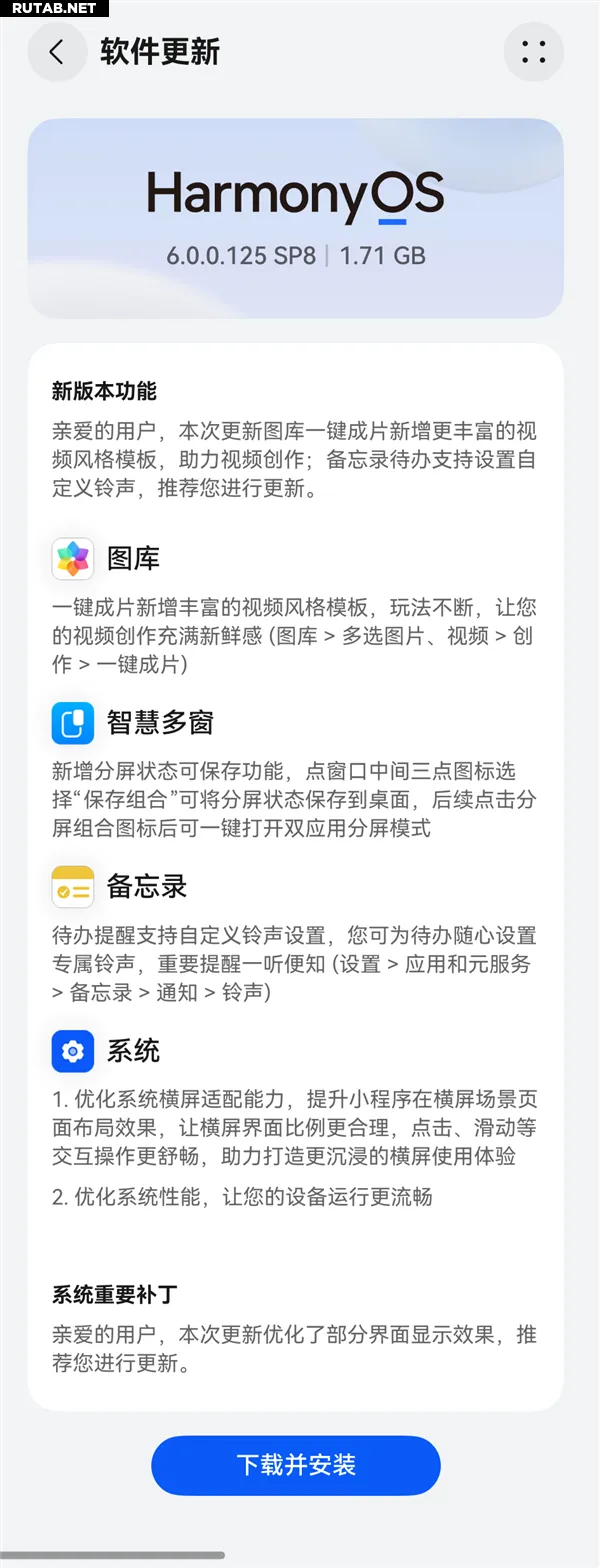Open the four-dot more options menu
Viewport: 600px width, 1568px height.
[x=533, y=52]
